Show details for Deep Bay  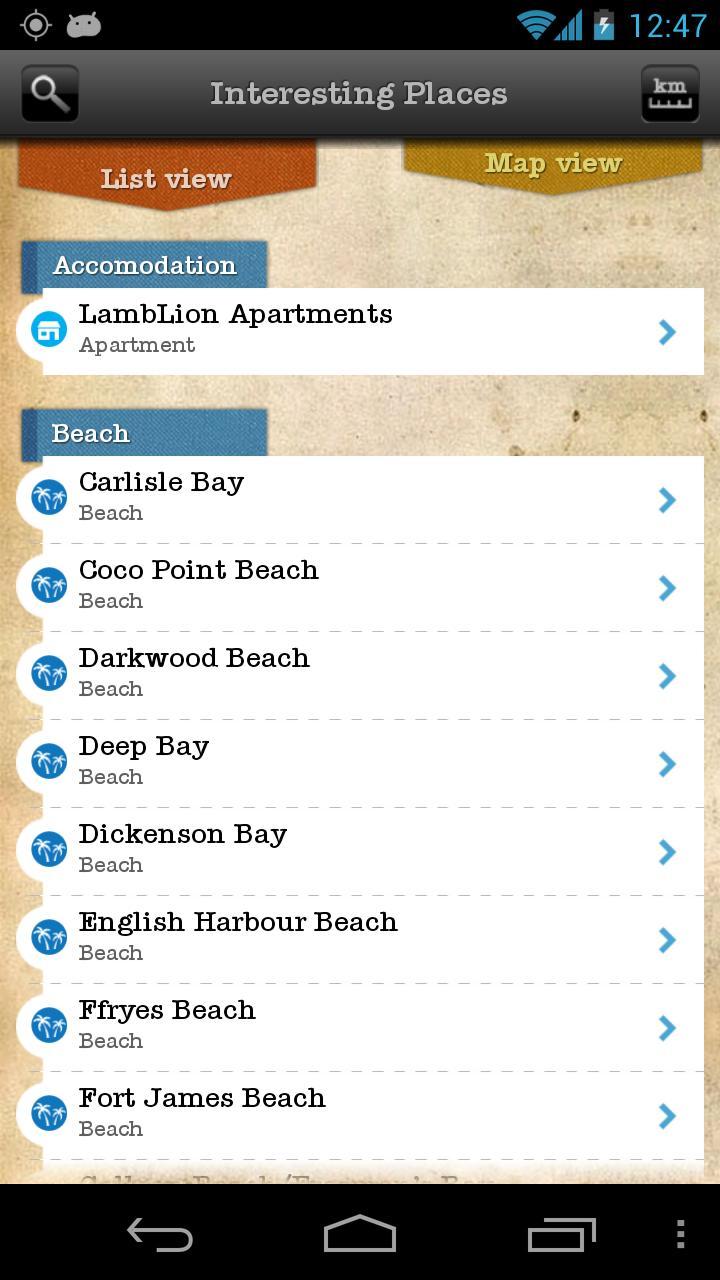[x=372, y=762]
